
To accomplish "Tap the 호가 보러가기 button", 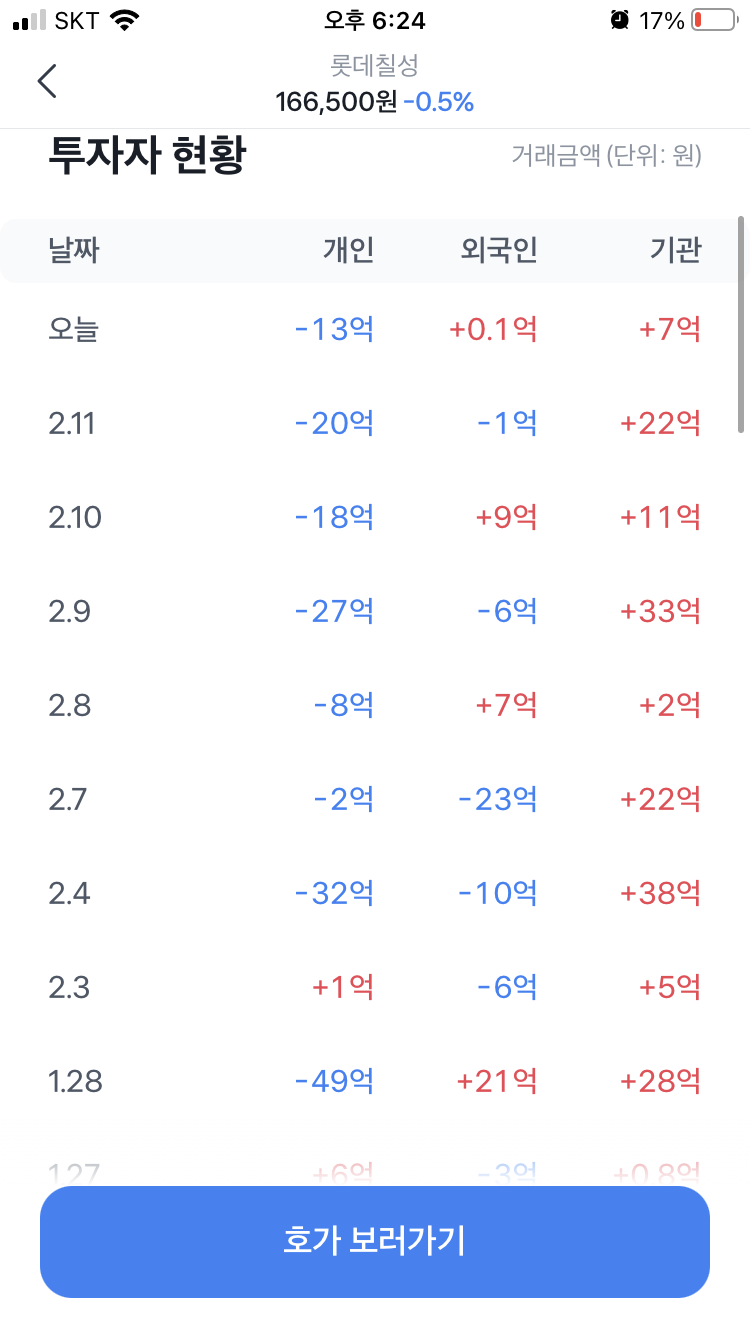I will [x=374, y=1241].
